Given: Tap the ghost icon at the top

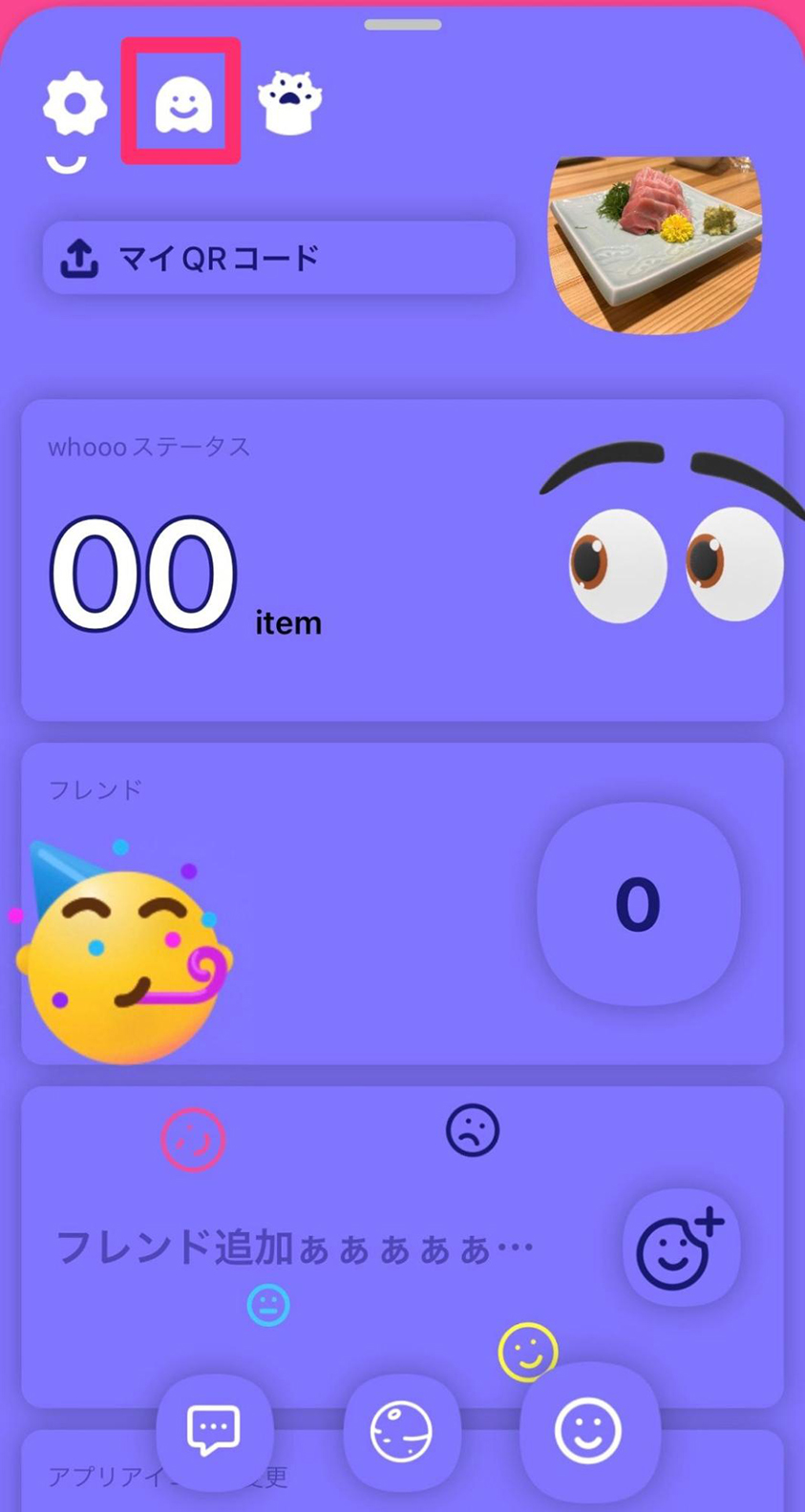Looking at the screenshot, I should click(182, 103).
